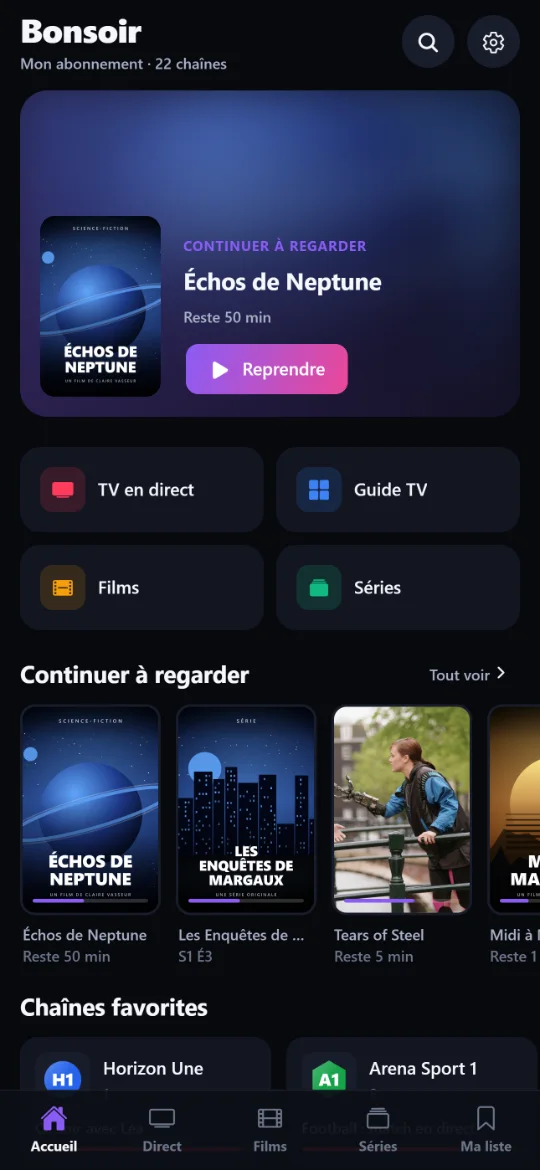Open the Guide TV shortcut
540x1170 pixels.
(x=398, y=489)
